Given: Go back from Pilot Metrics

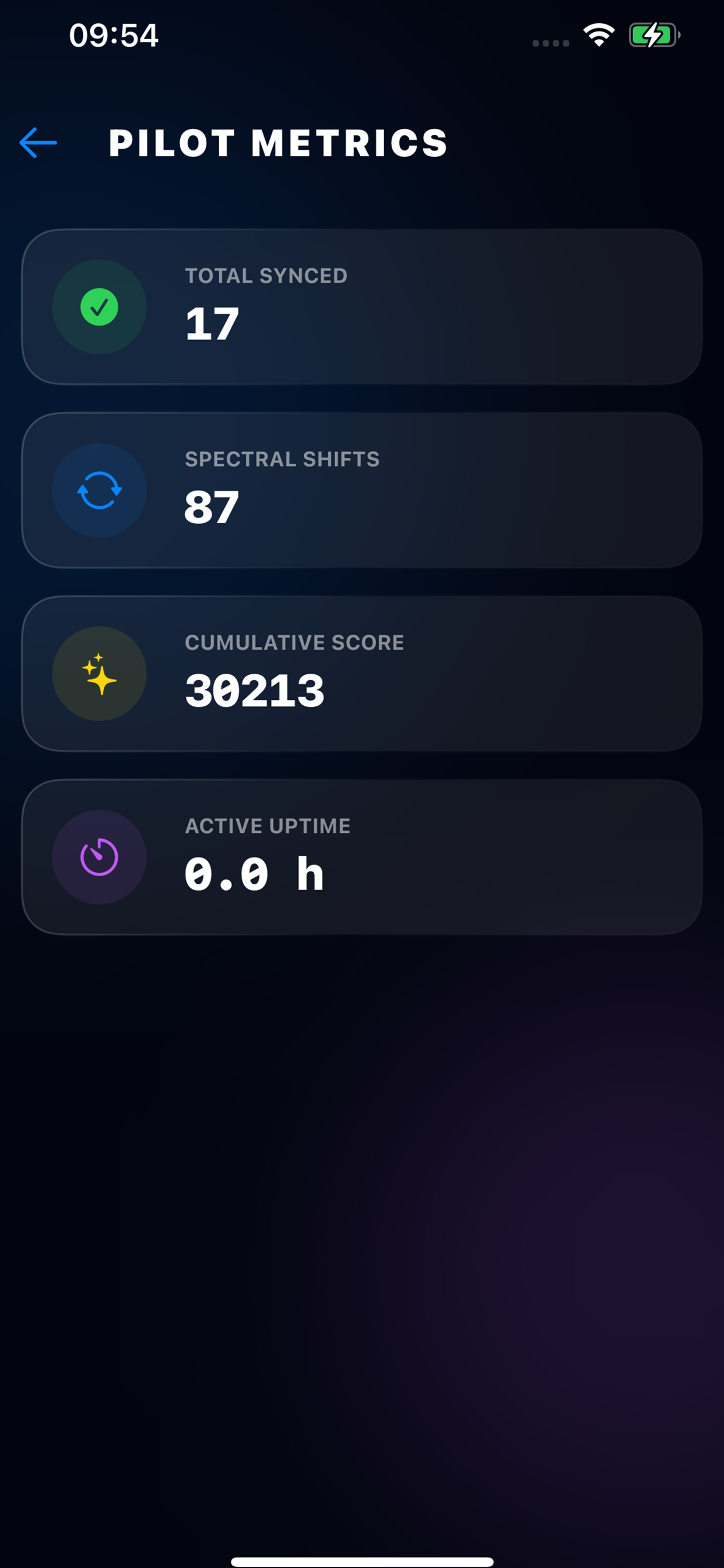Looking at the screenshot, I should pos(38,143).
